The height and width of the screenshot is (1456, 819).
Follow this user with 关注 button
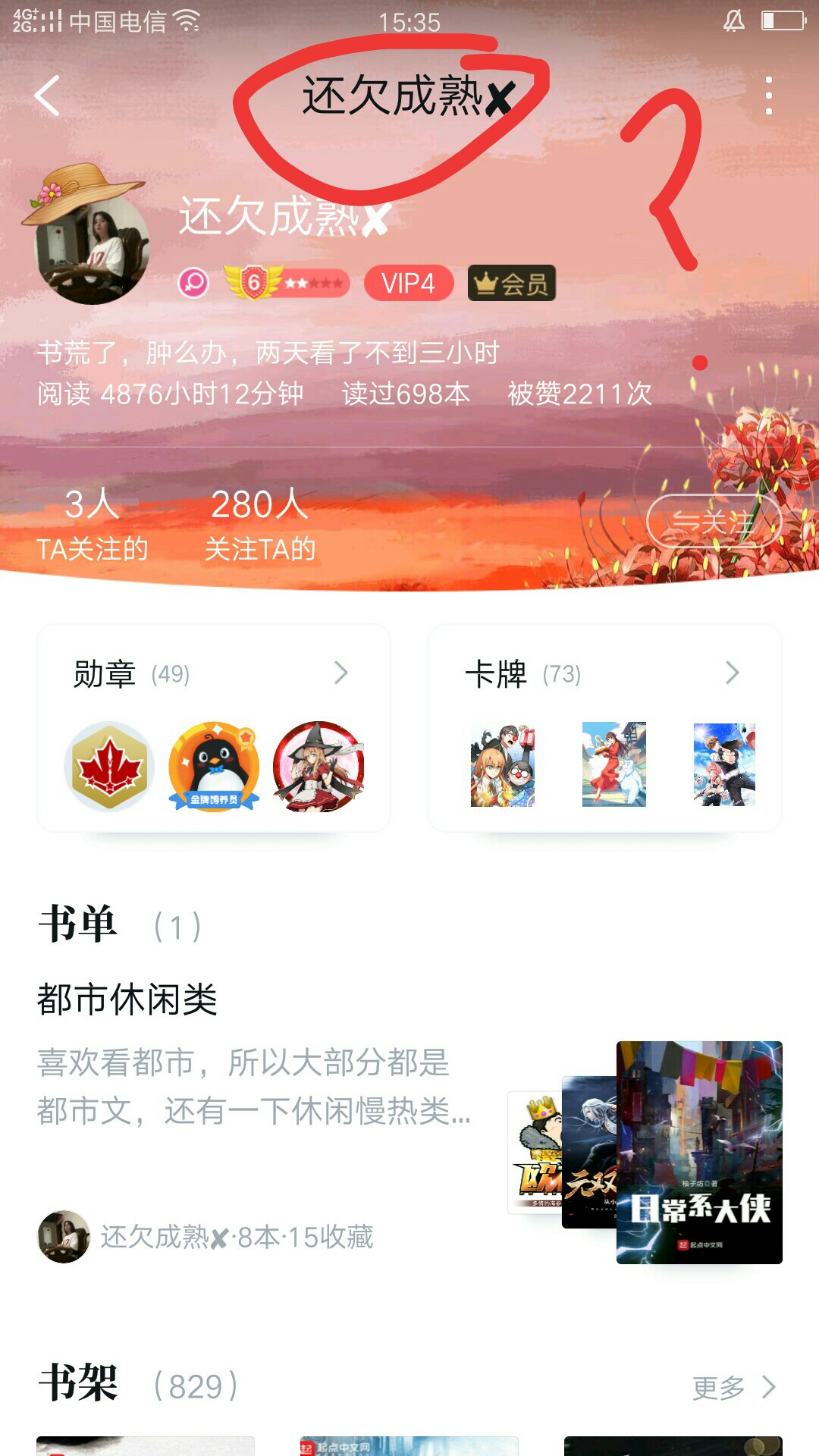point(713,521)
